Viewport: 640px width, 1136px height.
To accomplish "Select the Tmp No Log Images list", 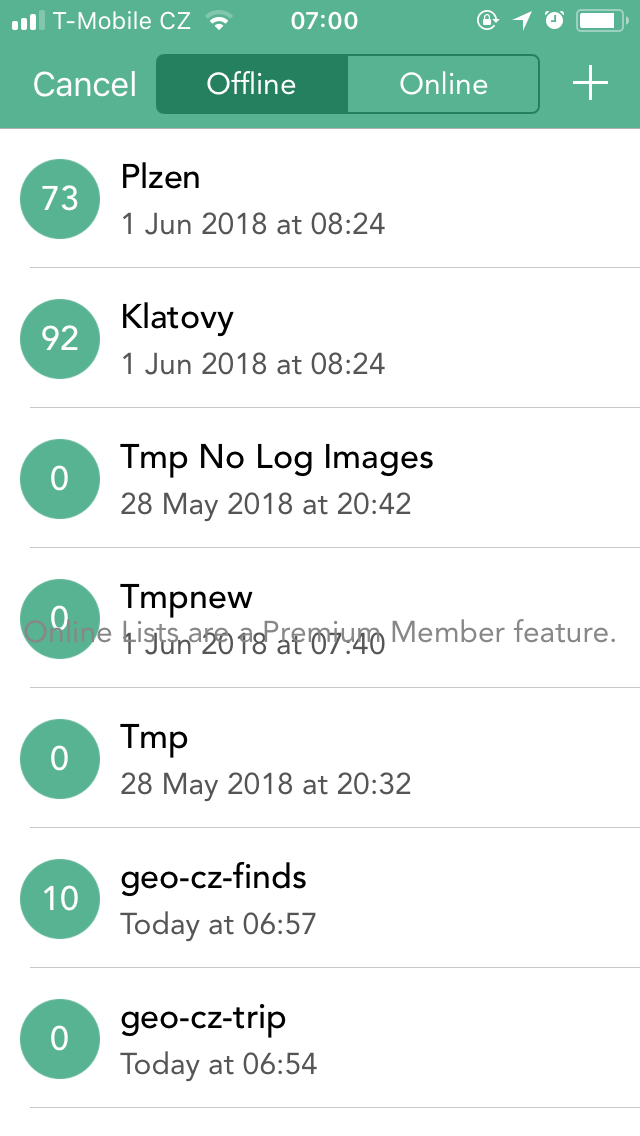I will click(320, 478).
